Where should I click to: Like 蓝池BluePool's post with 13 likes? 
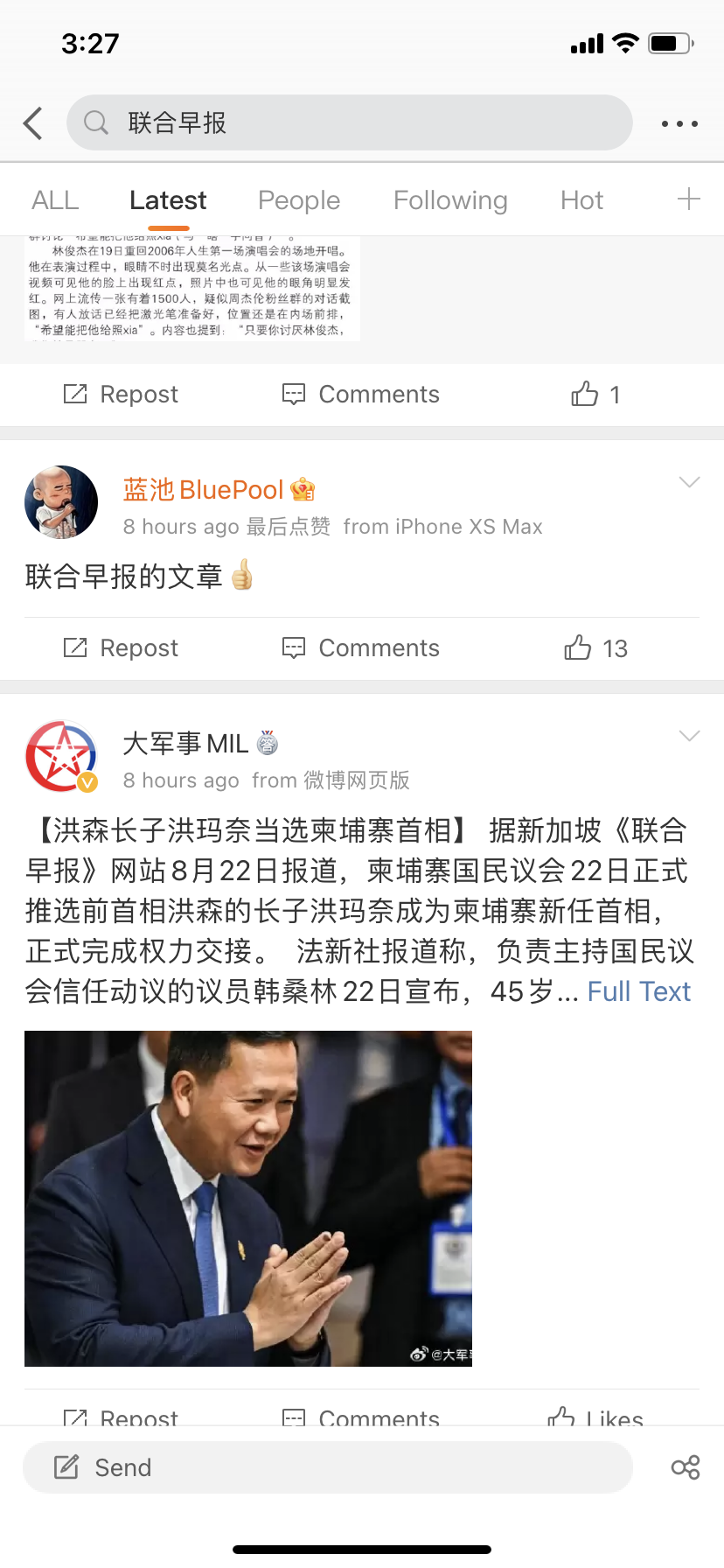point(595,648)
